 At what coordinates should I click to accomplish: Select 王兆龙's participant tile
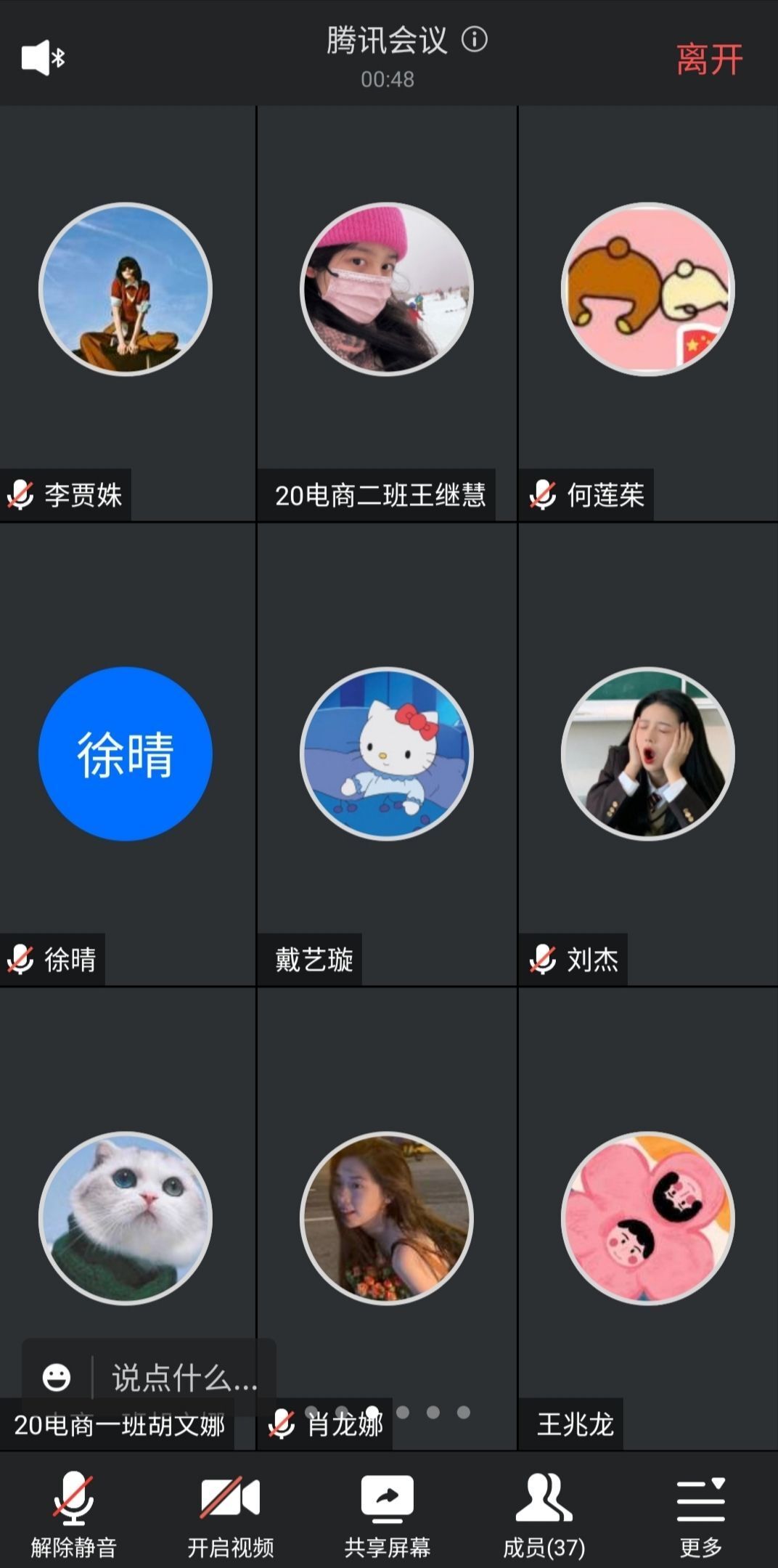click(647, 1218)
